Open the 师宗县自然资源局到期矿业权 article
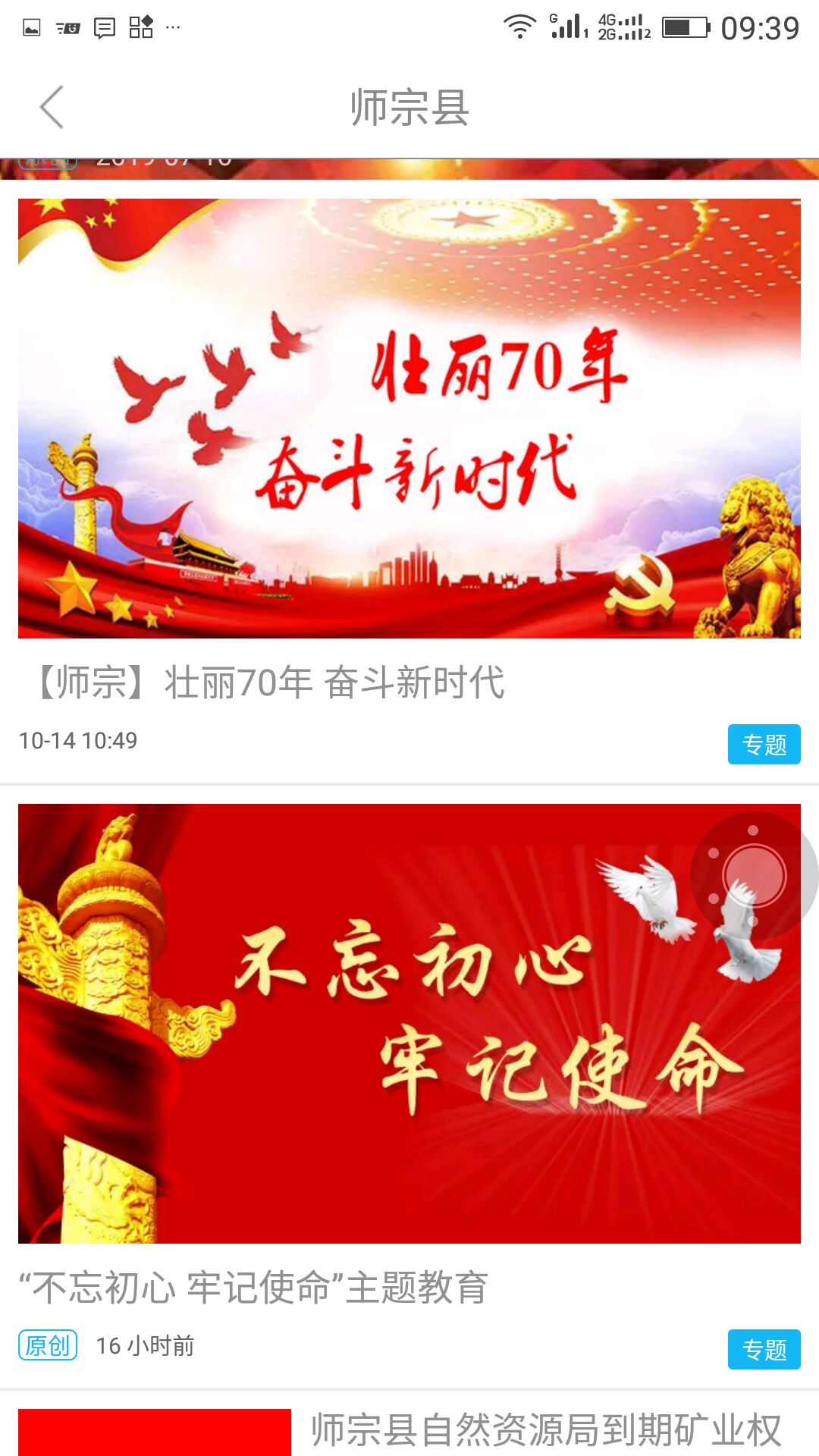 pos(546,1430)
